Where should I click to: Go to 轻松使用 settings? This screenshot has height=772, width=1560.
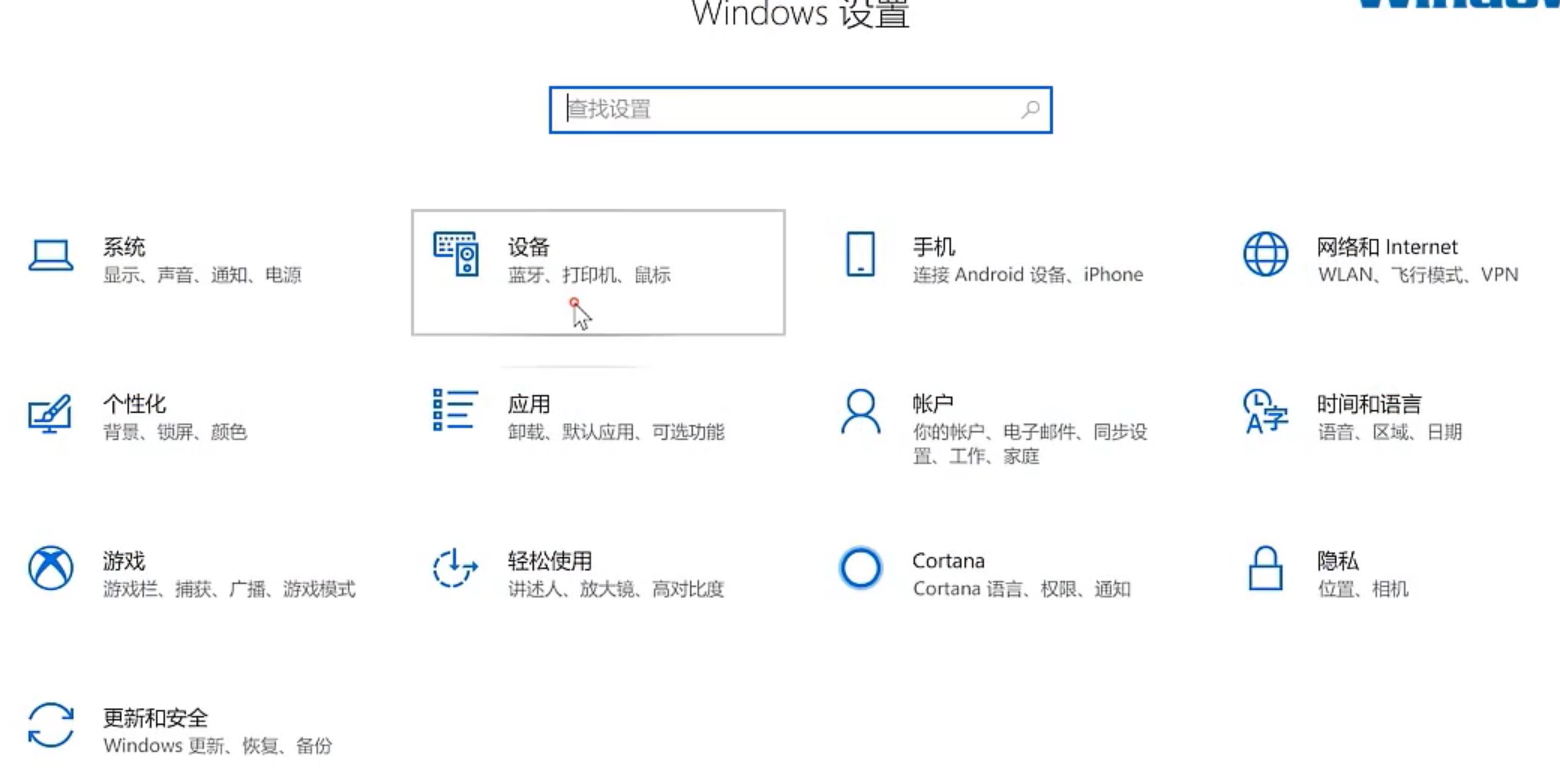click(550, 561)
